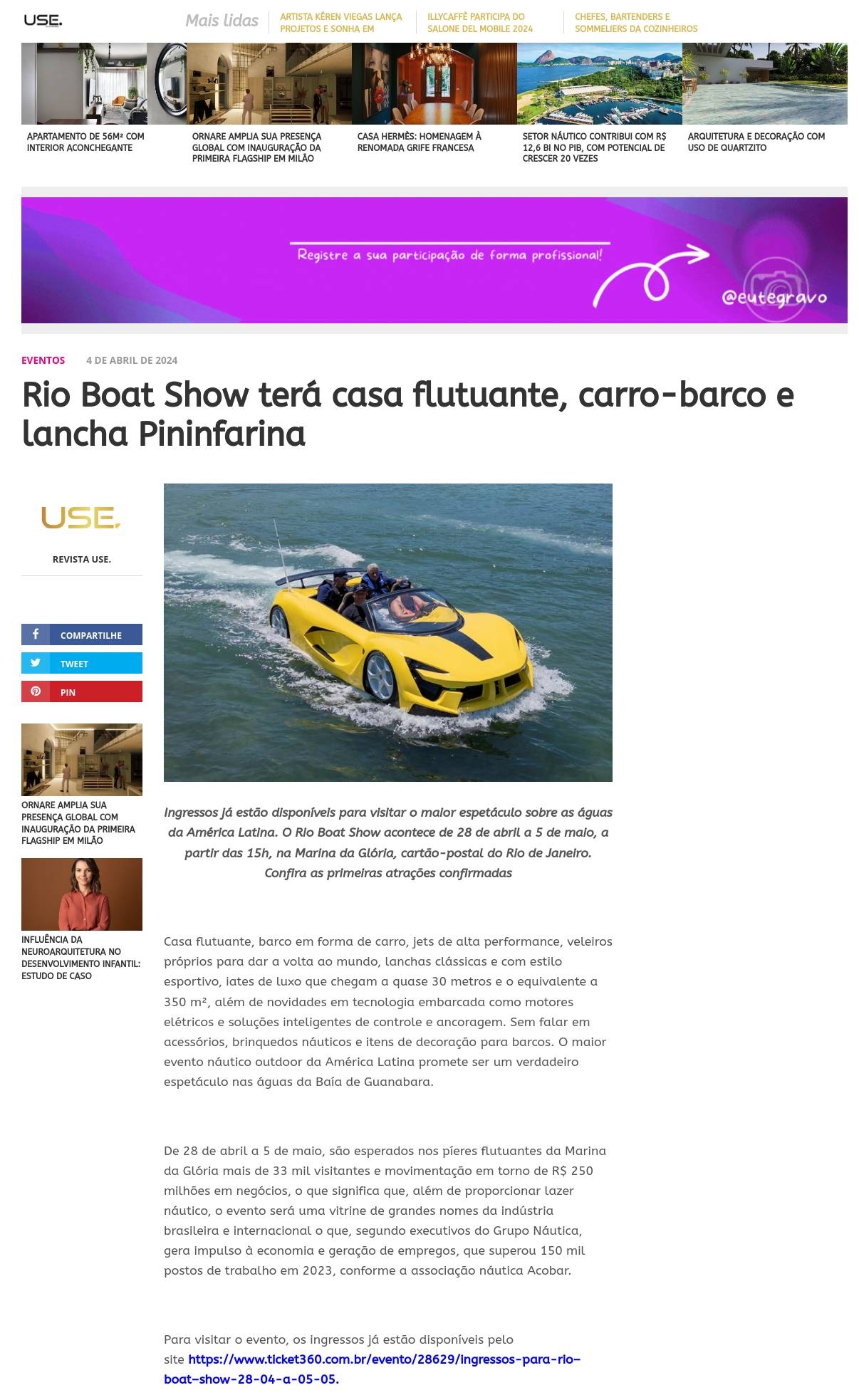Open the Eventos category link
859x1400 pixels.
click(43, 360)
